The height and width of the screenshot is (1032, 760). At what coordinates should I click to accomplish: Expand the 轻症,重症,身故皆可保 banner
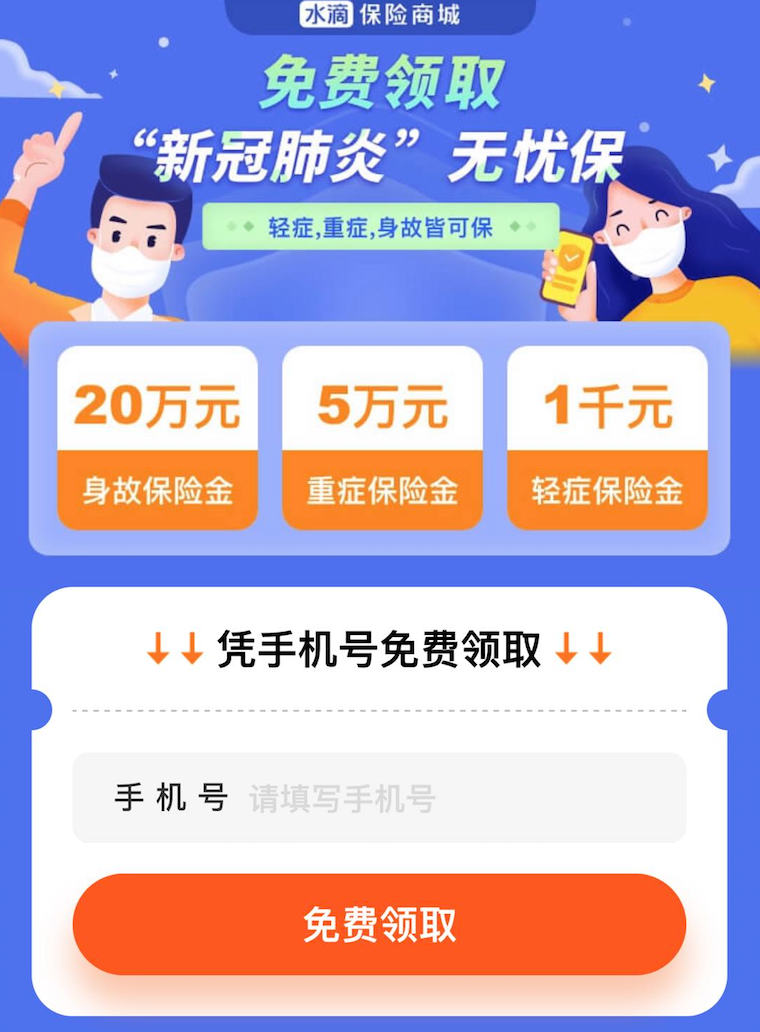pos(380,226)
